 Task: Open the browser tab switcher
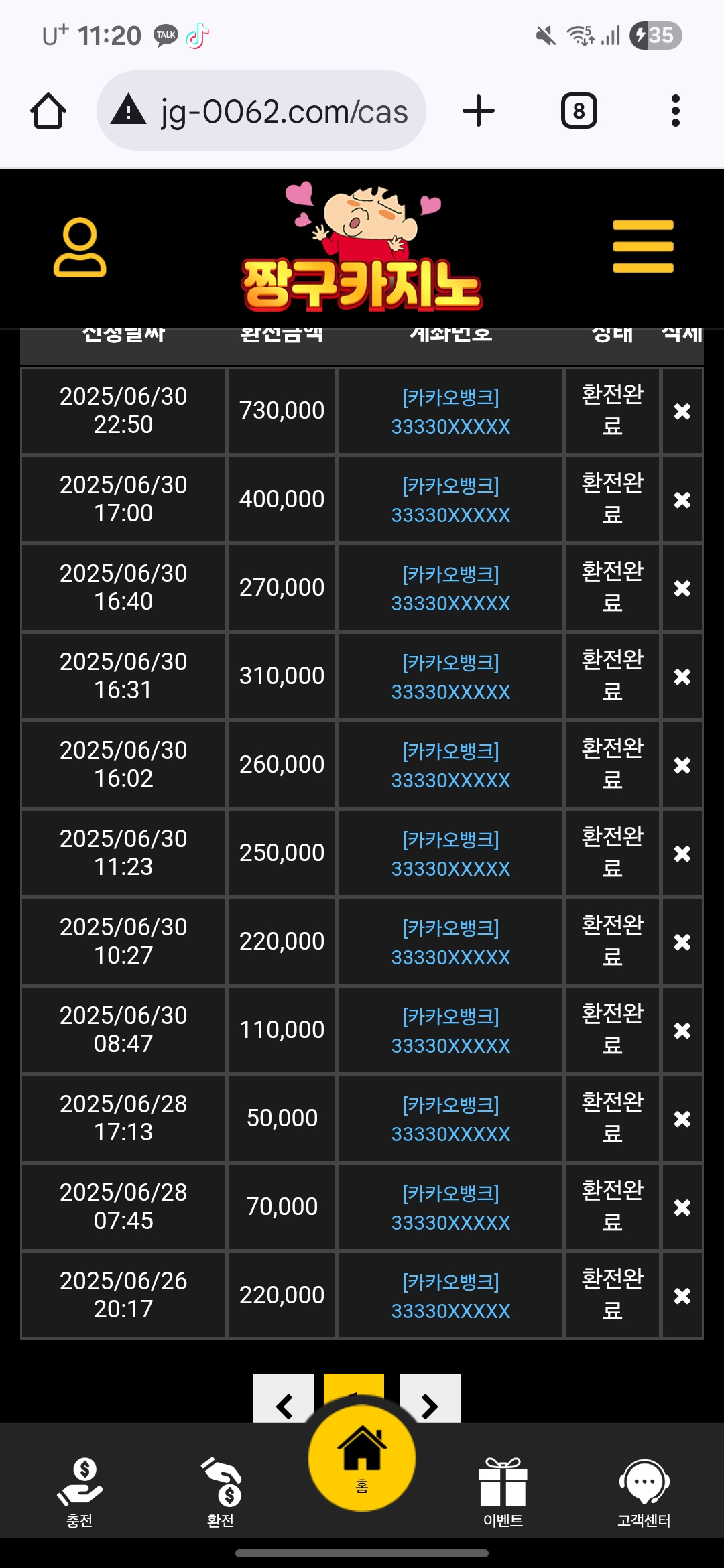579,111
